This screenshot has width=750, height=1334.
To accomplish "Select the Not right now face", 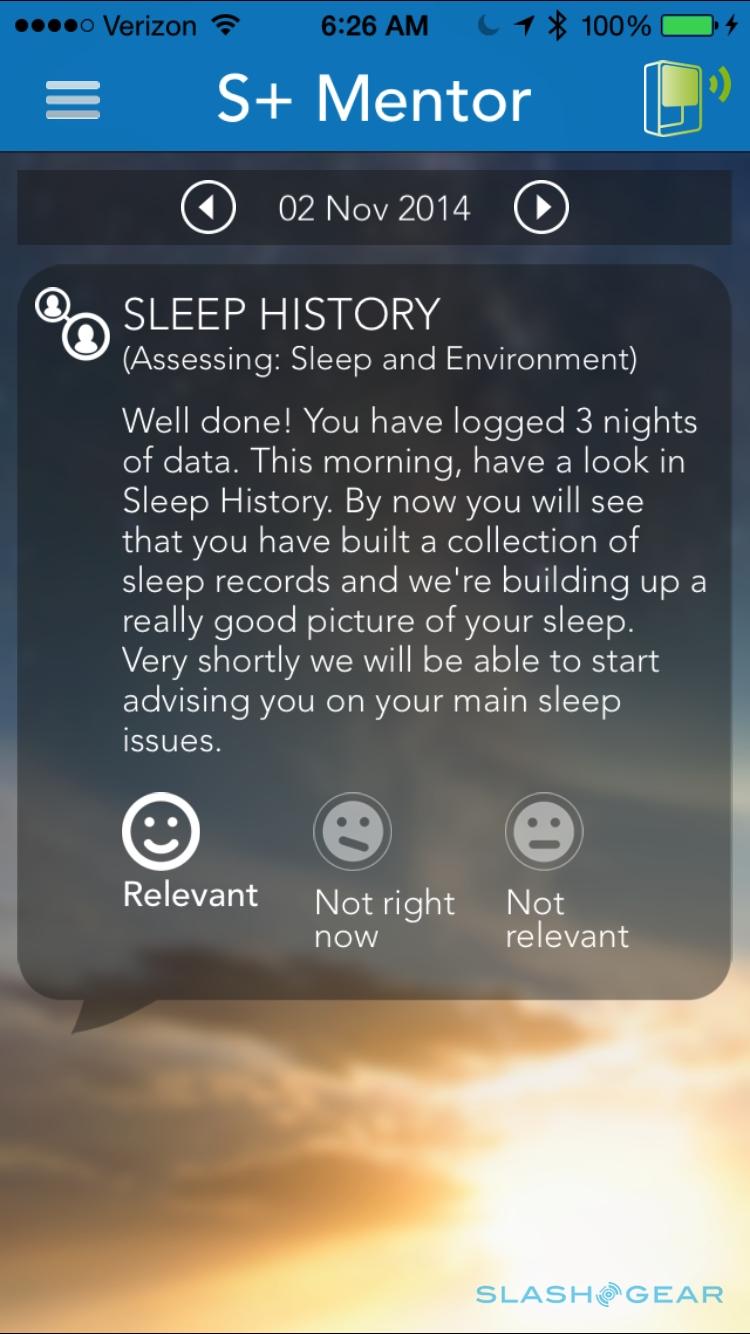I will [352, 832].
